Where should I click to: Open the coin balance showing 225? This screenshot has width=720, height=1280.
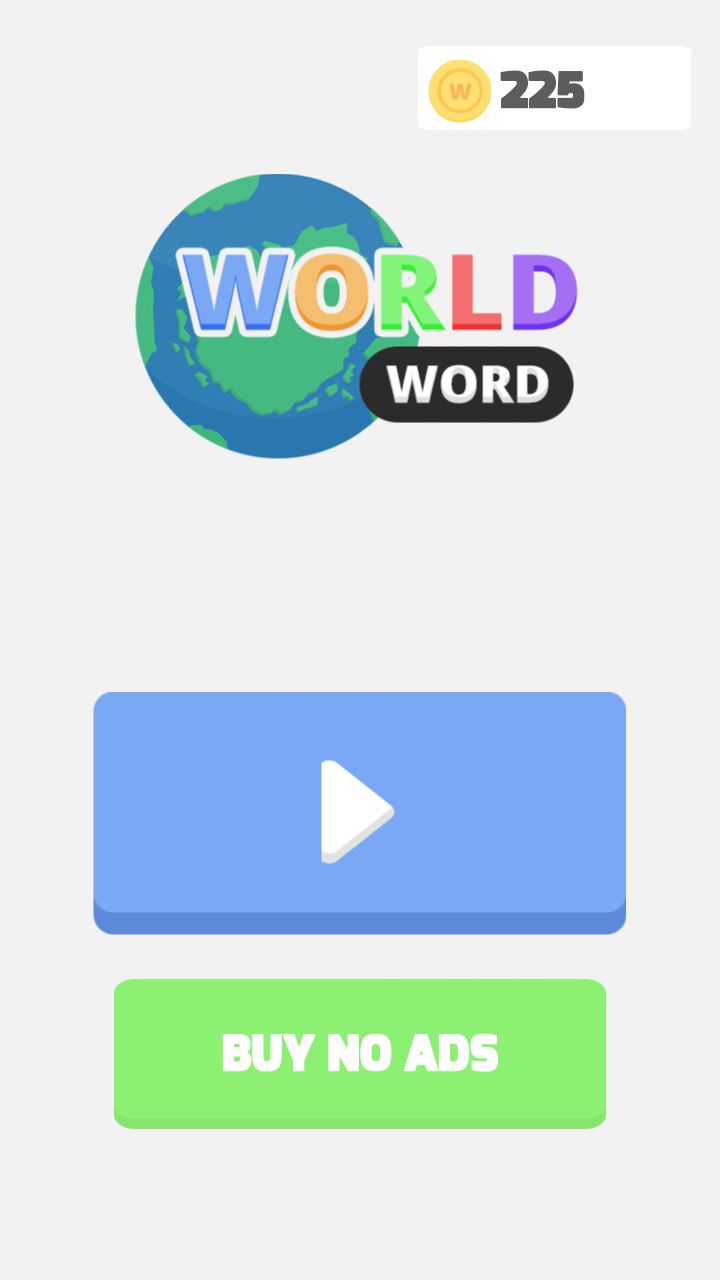554,89
